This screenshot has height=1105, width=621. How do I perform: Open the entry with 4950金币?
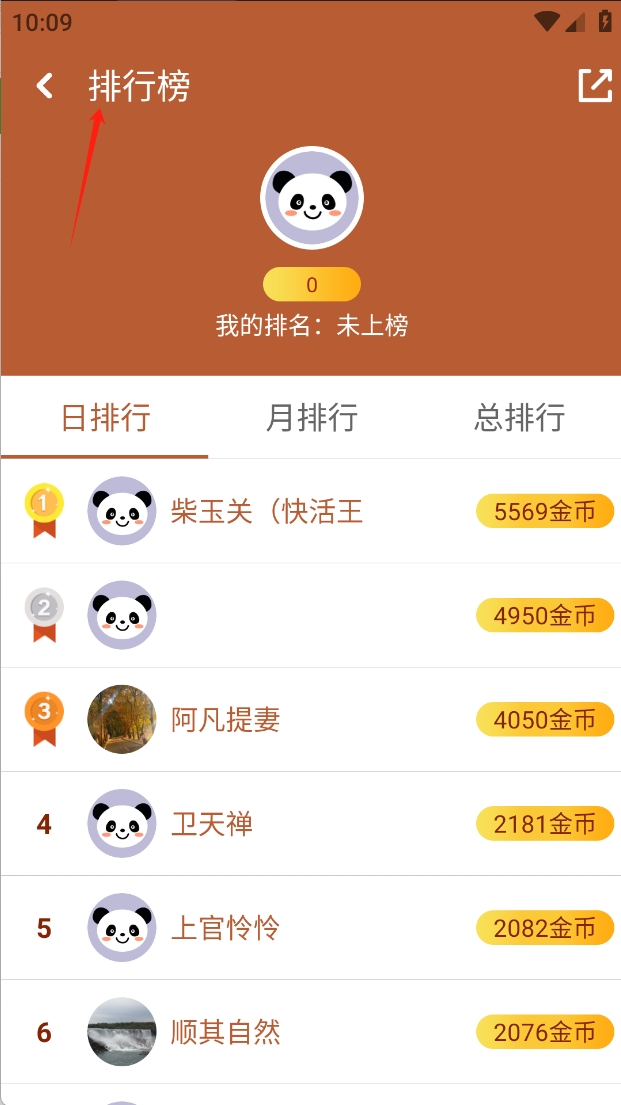pos(310,615)
